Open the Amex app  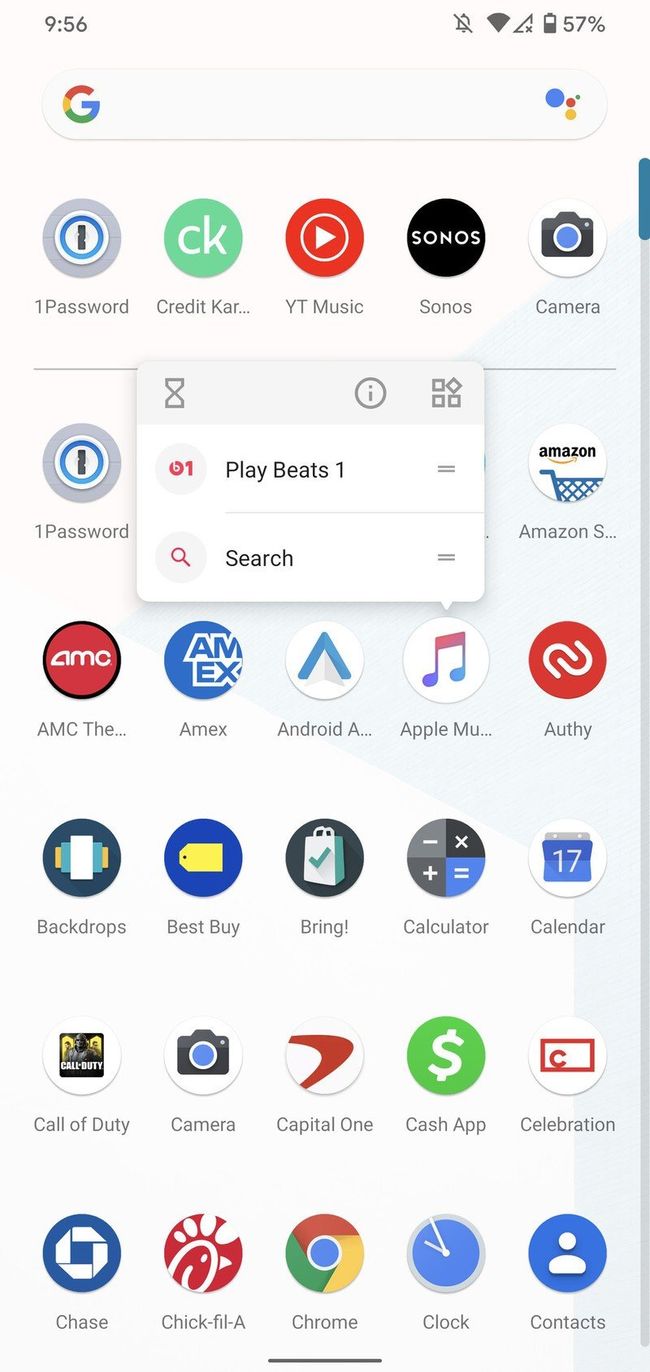point(203,660)
